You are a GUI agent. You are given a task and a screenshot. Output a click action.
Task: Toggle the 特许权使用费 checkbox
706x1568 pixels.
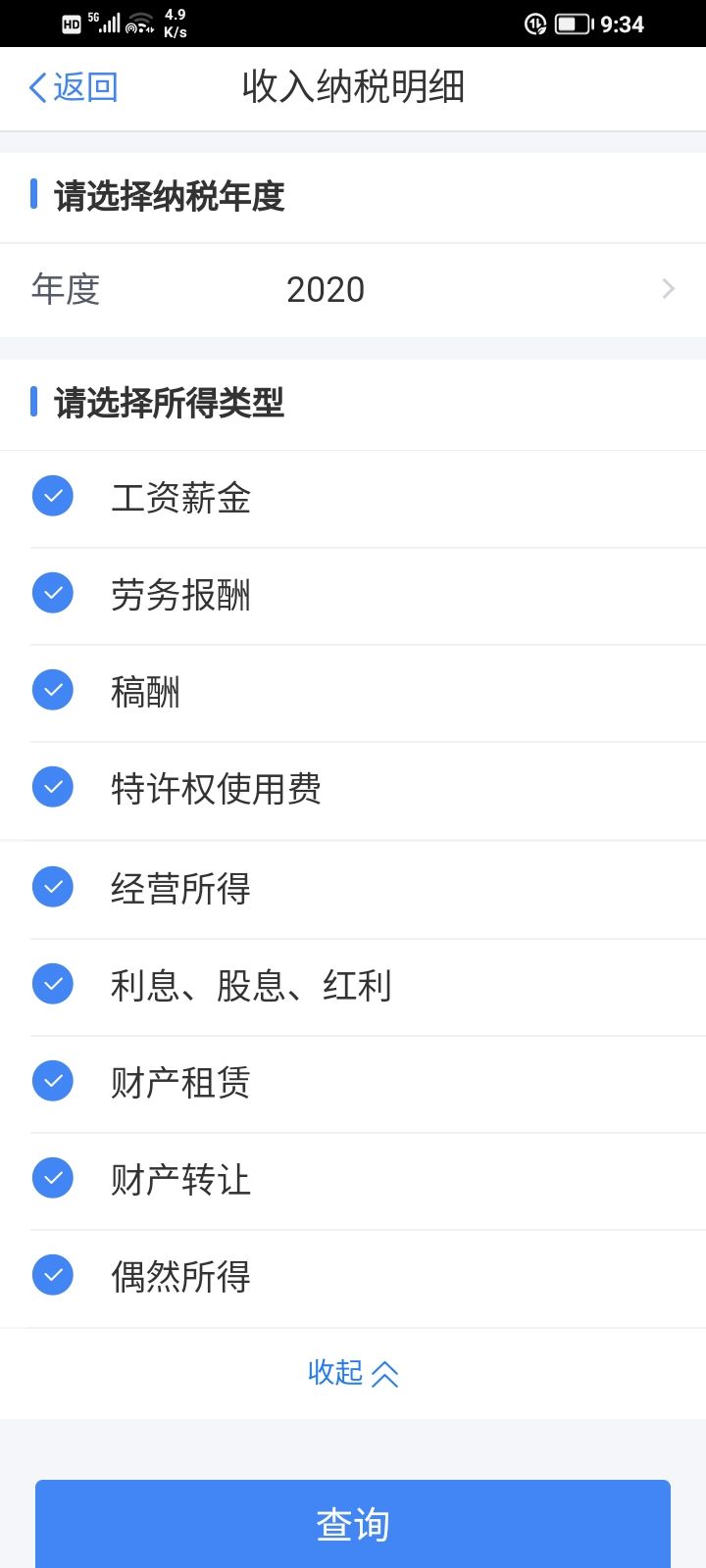point(53,787)
